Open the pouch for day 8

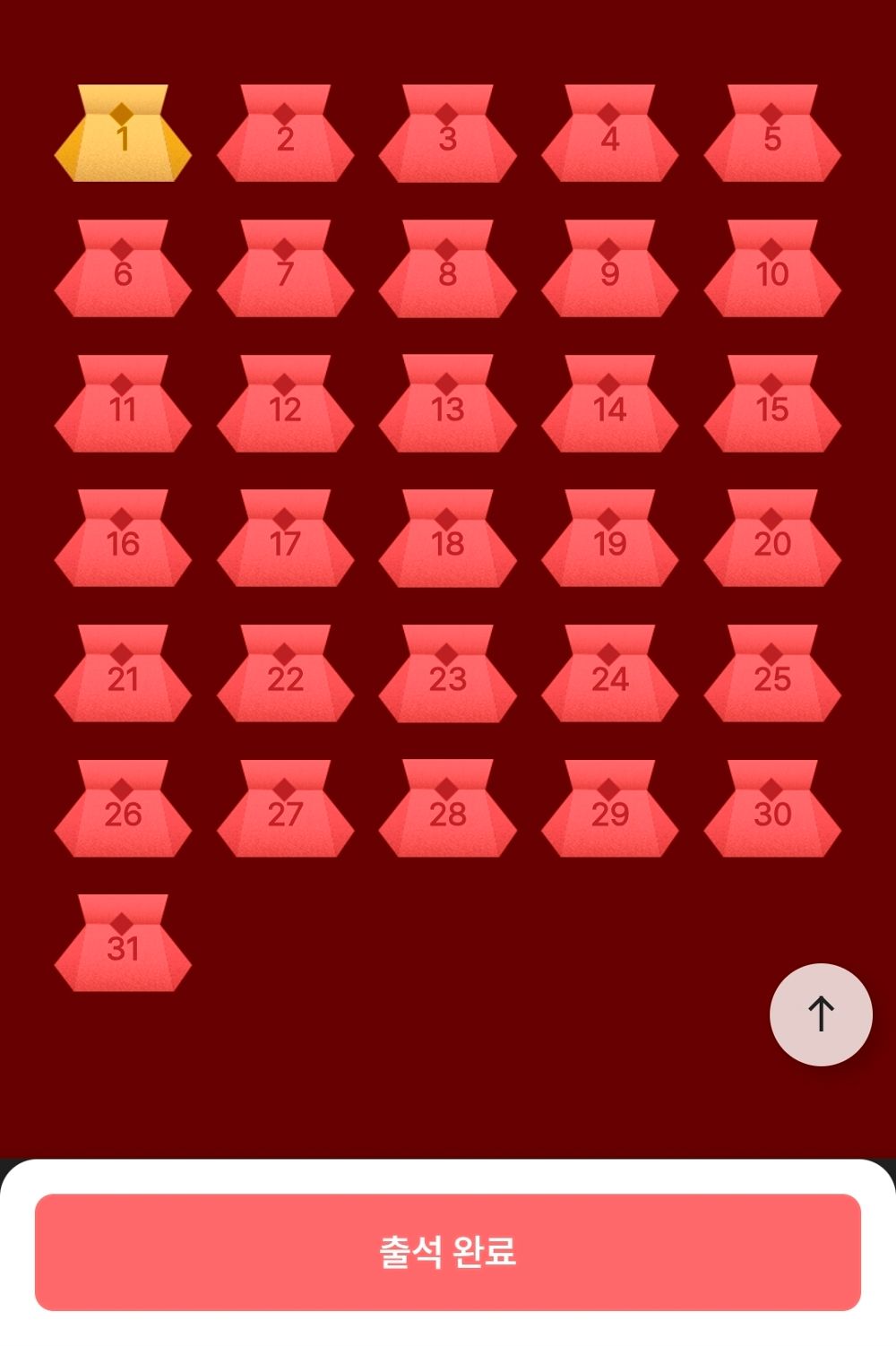[x=447, y=271]
